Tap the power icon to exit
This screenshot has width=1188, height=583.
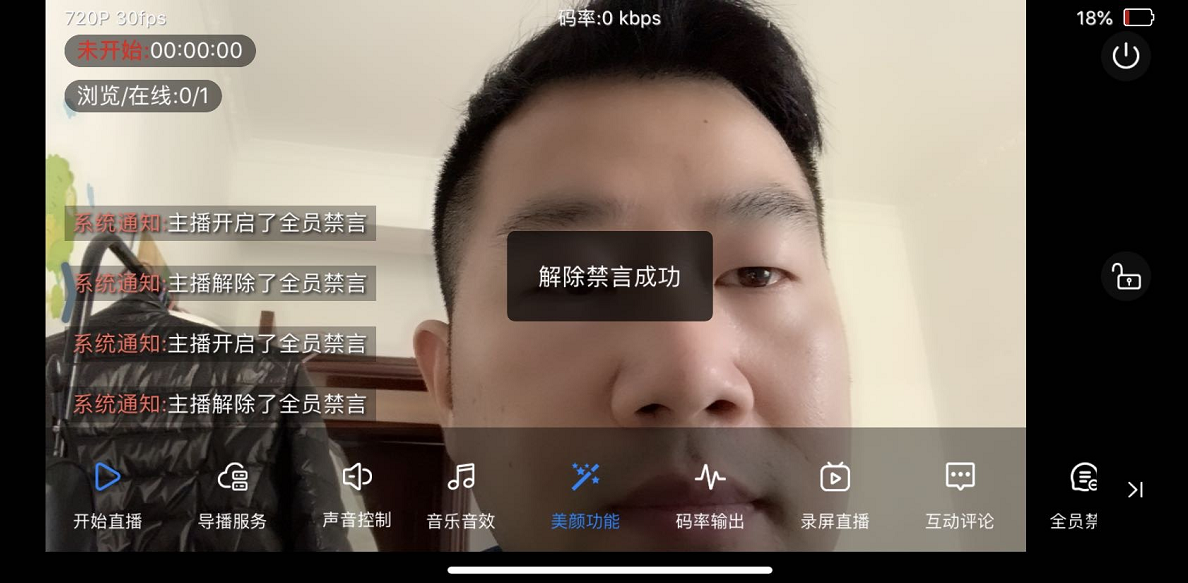coord(1126,56)
